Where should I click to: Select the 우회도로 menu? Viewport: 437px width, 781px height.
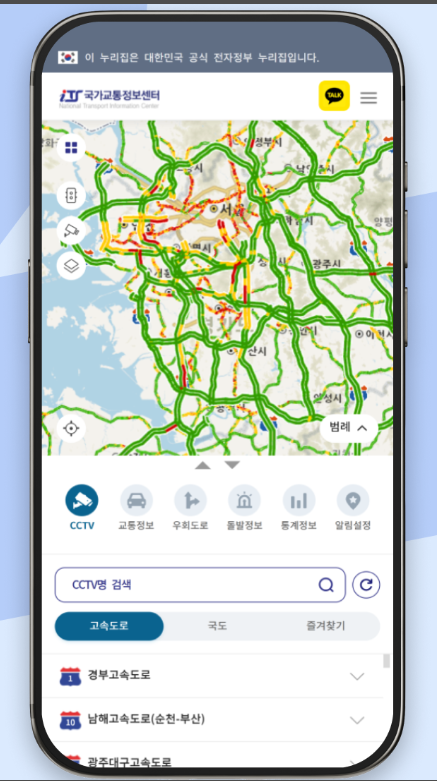tap(190, 508)
